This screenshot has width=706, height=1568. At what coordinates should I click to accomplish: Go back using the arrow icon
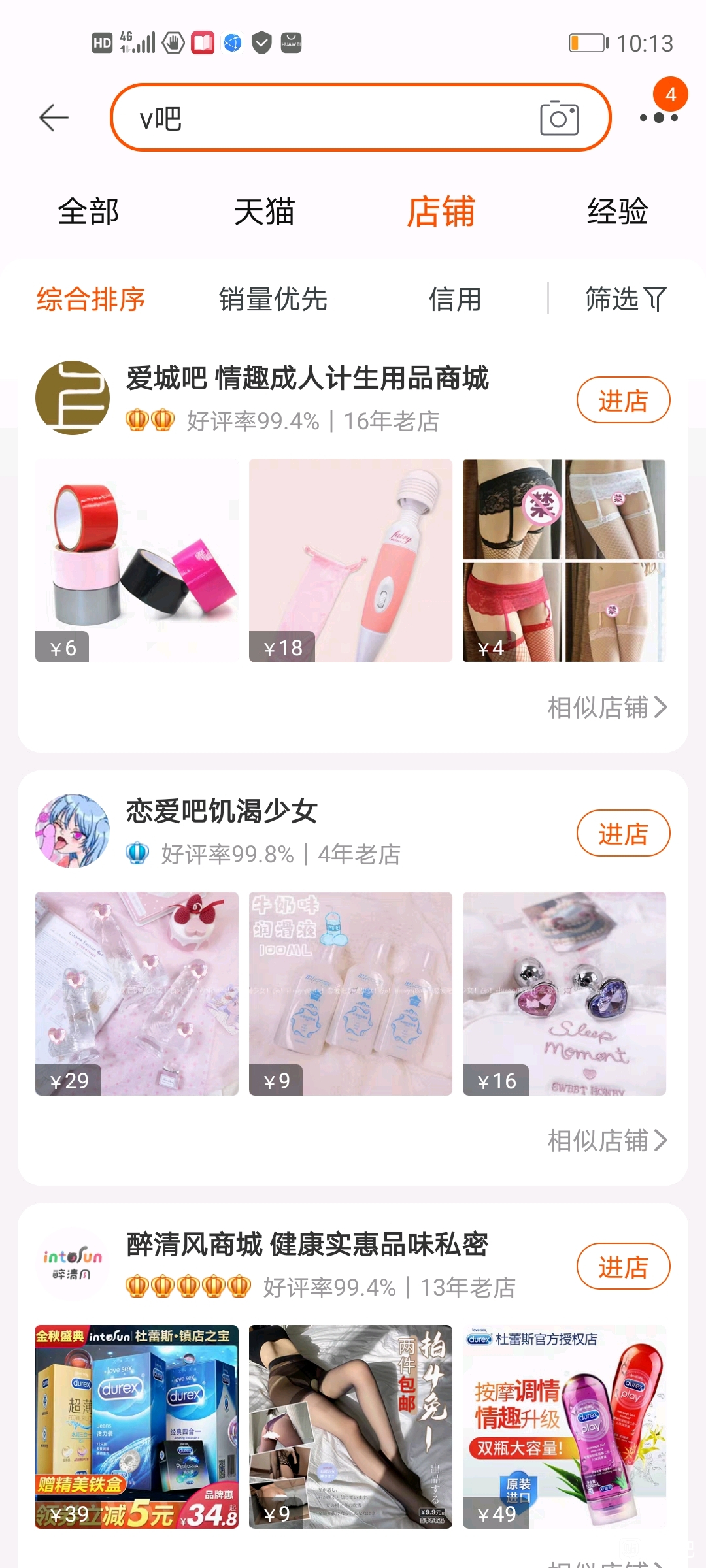54,118
